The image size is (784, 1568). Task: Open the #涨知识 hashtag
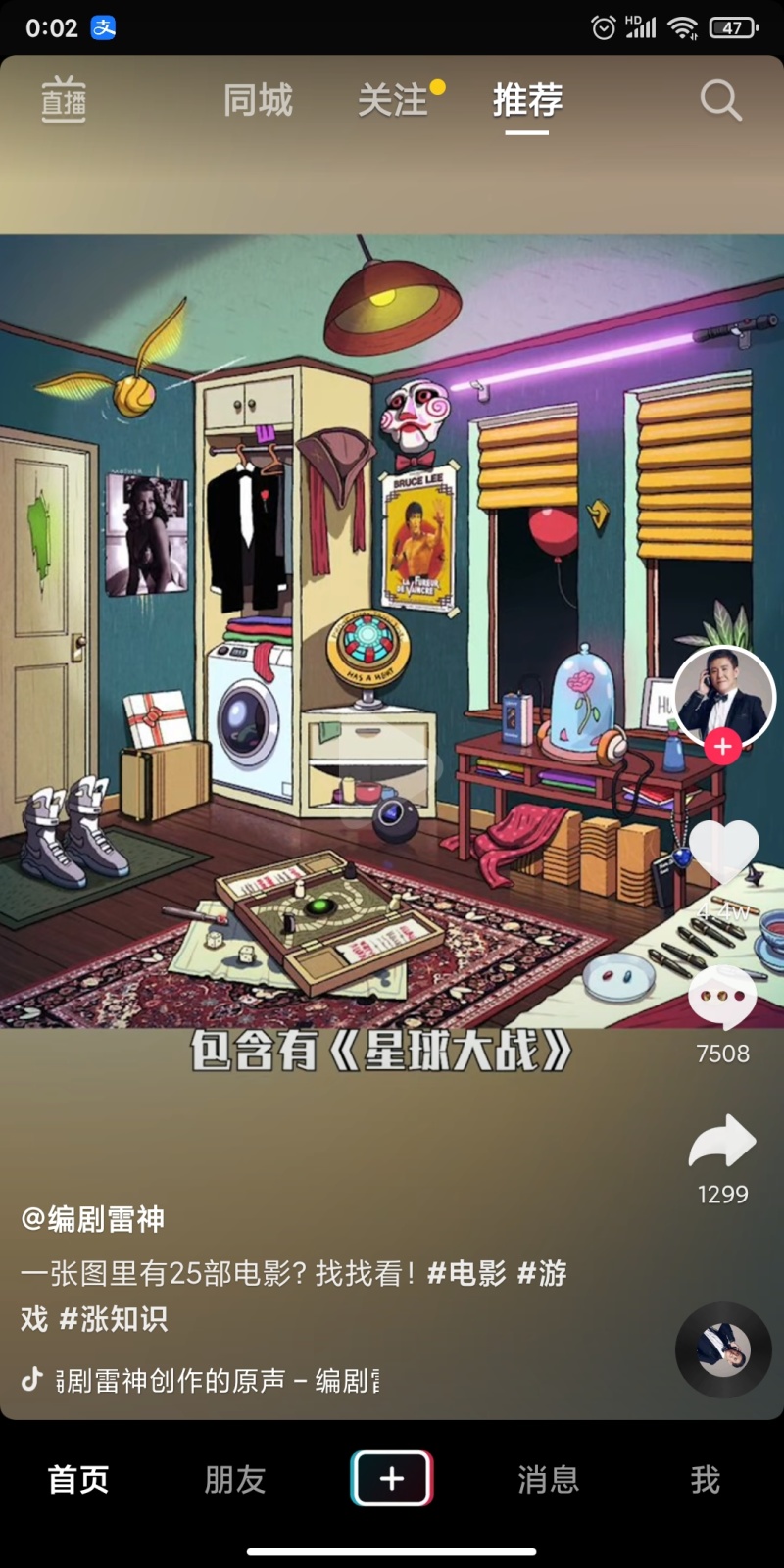114,1319
